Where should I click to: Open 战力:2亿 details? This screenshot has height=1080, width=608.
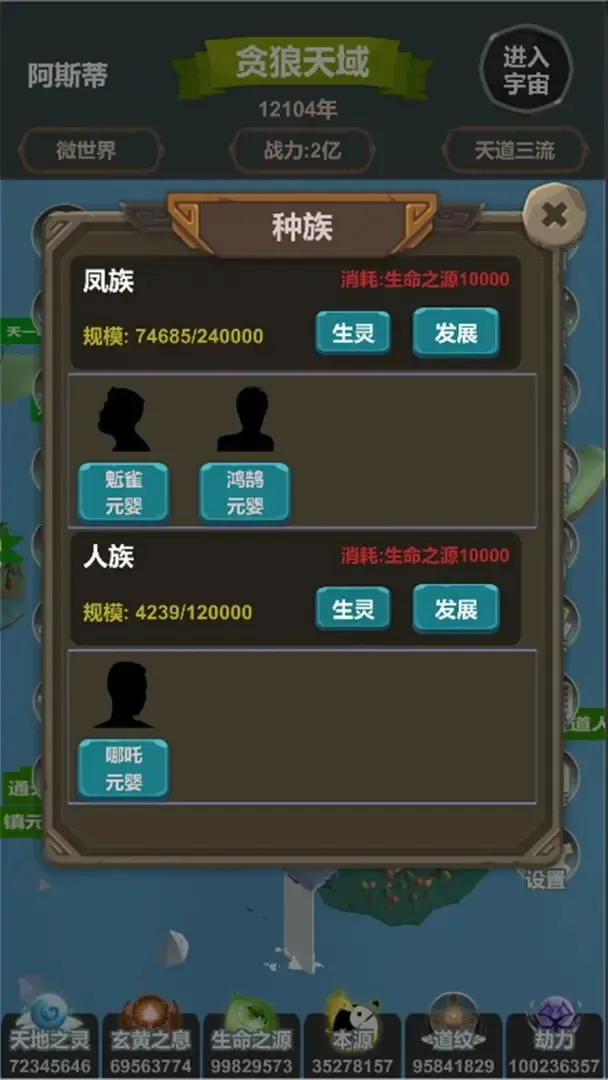(x=302, y=151)
